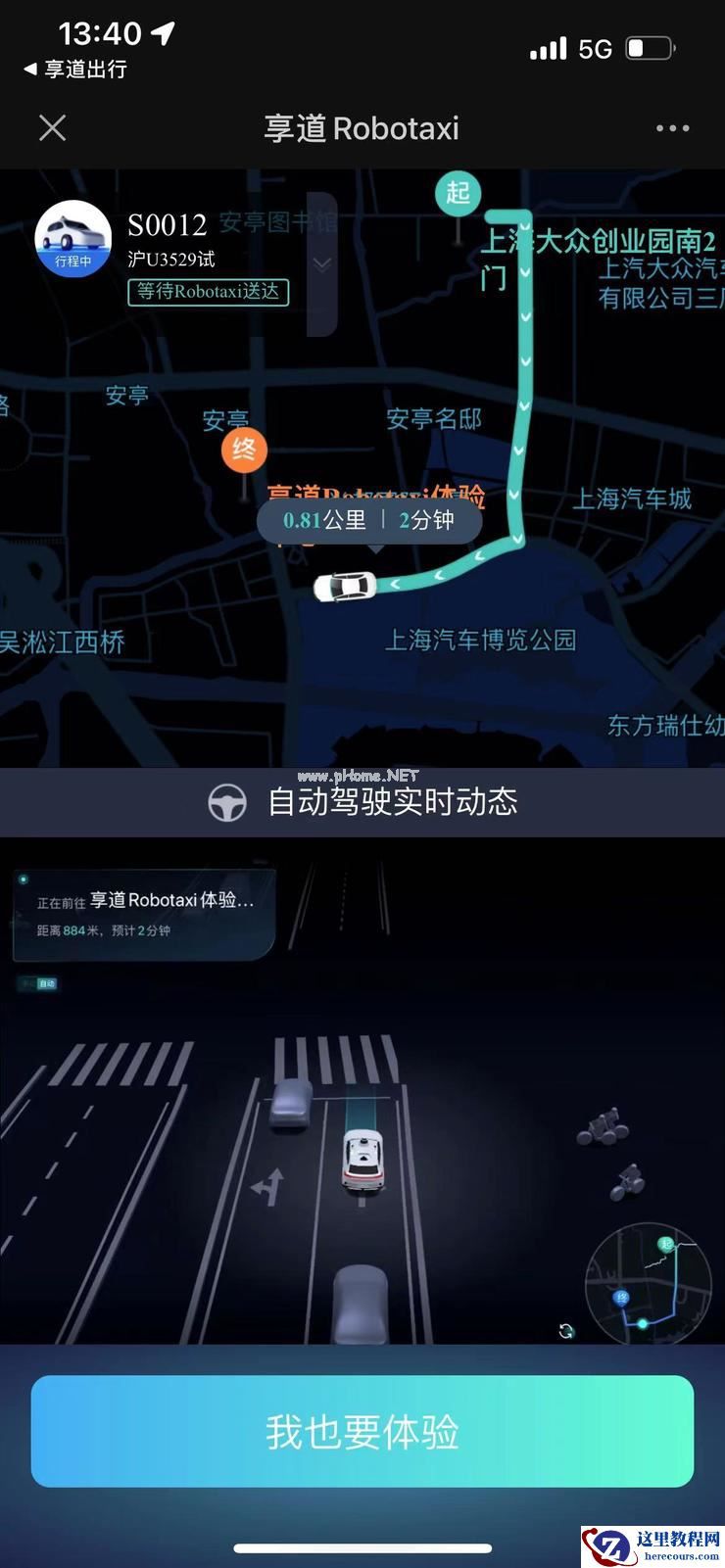Tap the 起 start marker on the map
The width and height of the screenshot is (725, 1568).
point(458,194)
